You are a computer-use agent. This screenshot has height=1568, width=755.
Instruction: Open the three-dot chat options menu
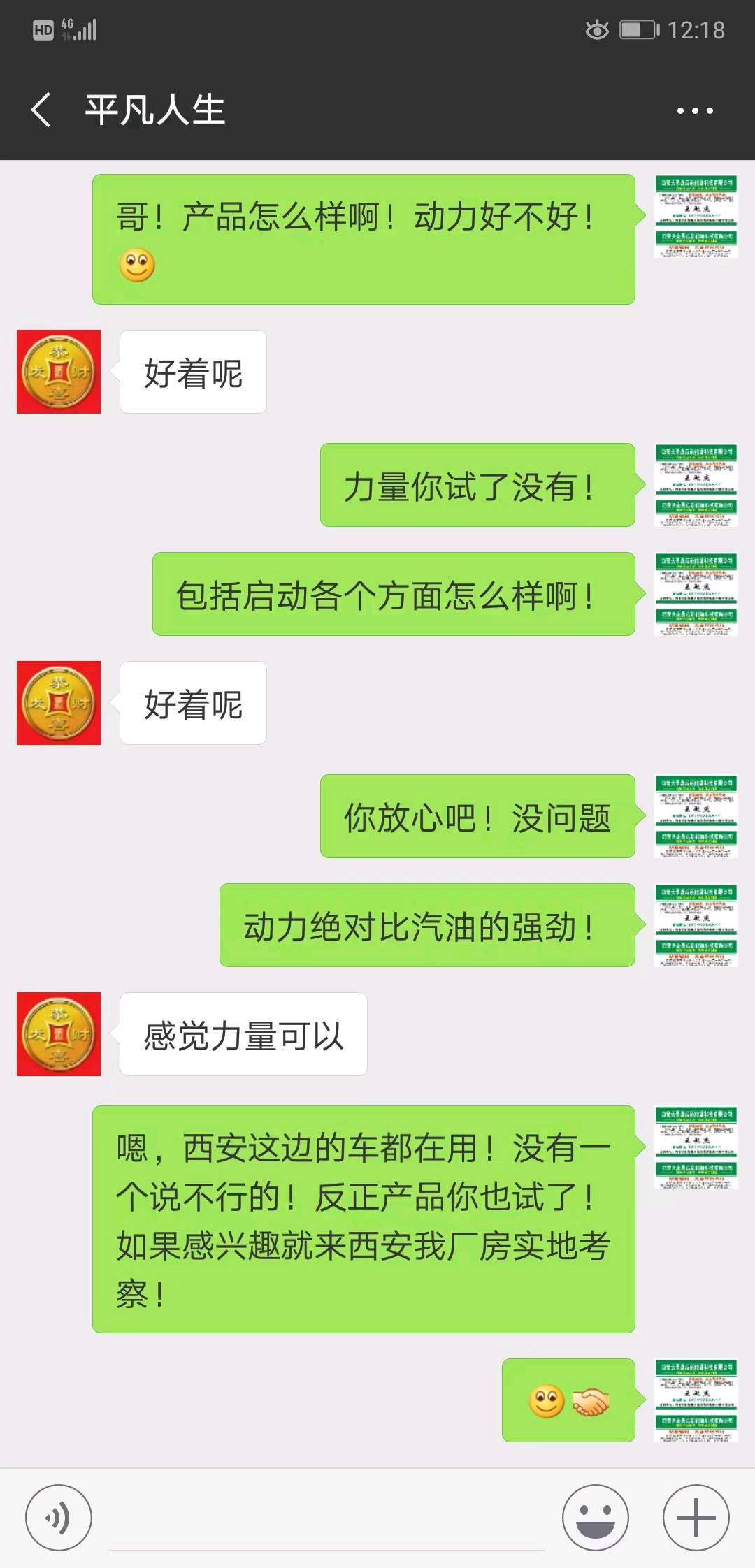(x=694, y=110)
